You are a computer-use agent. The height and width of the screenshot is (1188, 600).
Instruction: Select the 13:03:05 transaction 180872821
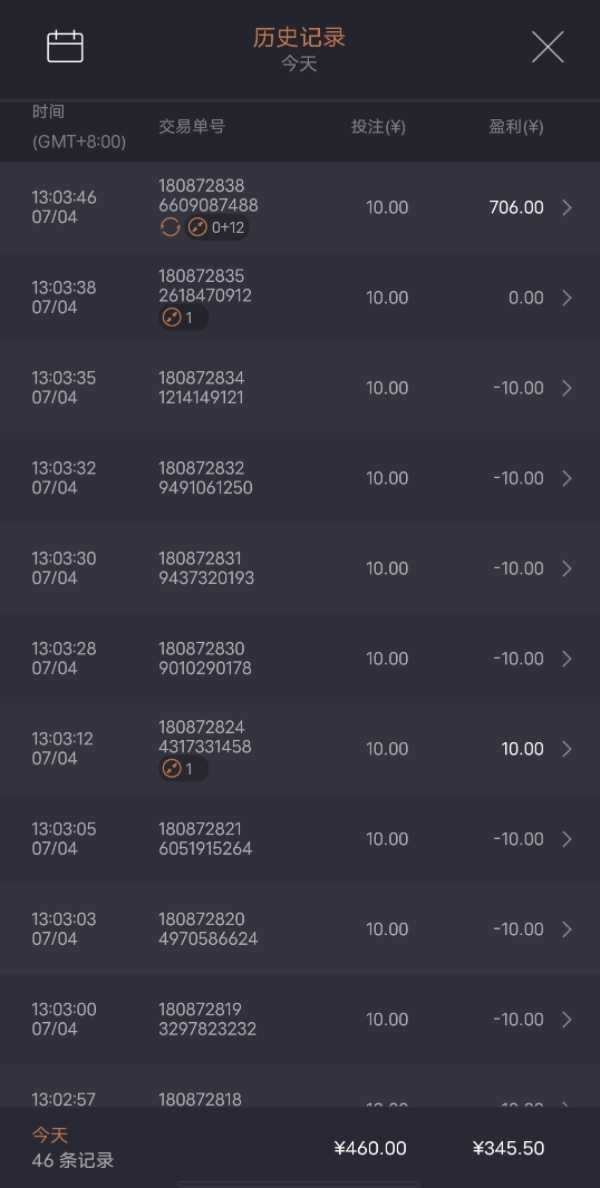(x=300, y=839)
